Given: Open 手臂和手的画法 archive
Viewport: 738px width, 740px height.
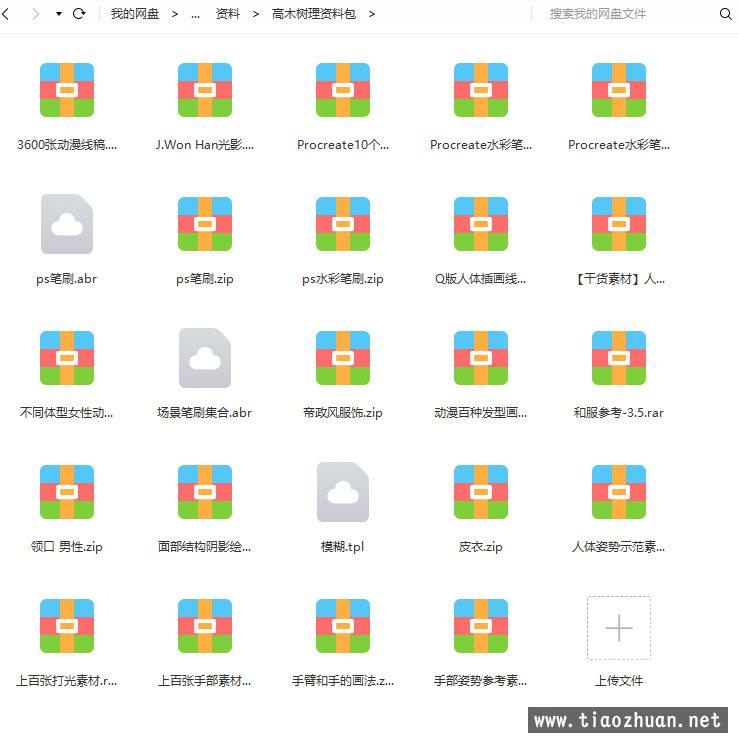Looking at the screenshot, I should coord(343,627).
